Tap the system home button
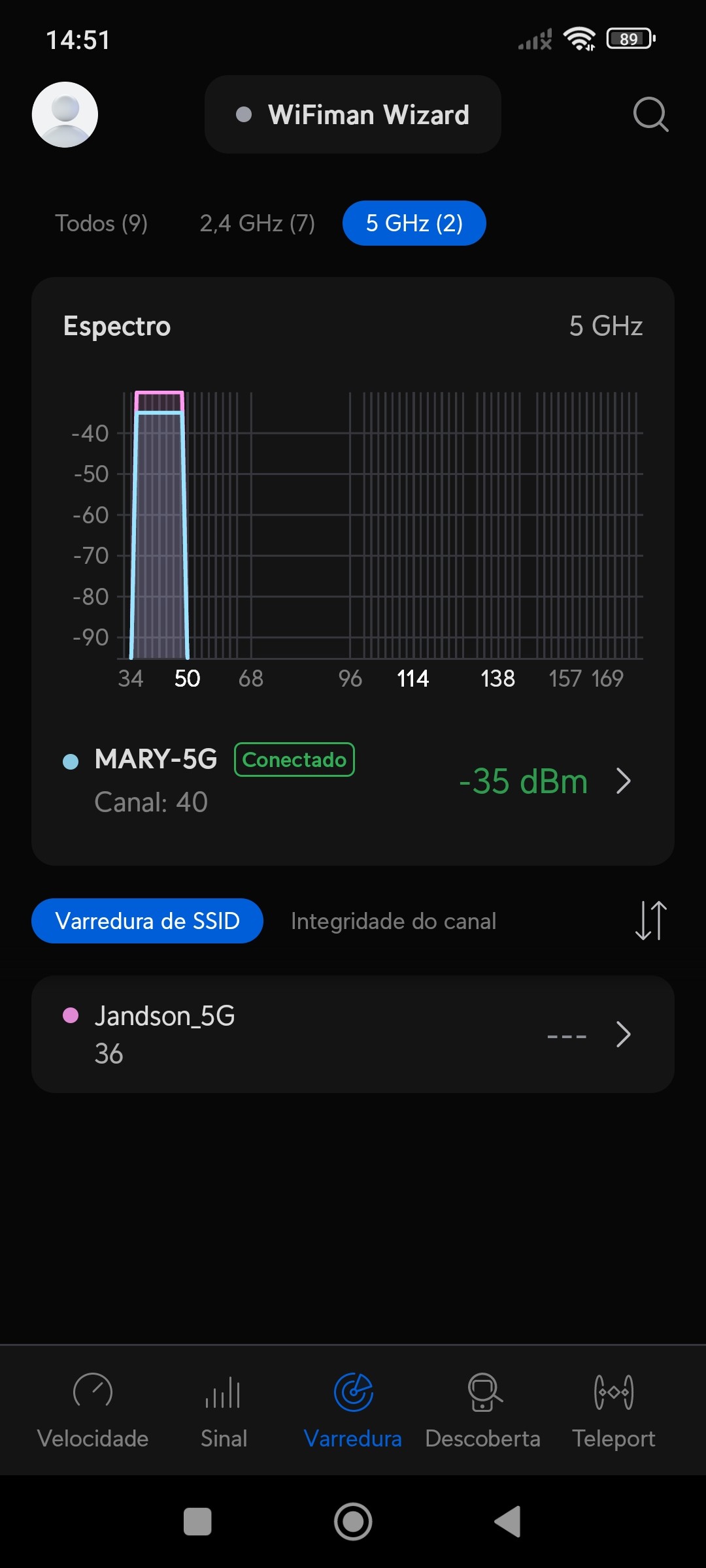The image size is (706, 1568). pos(353,1522)
